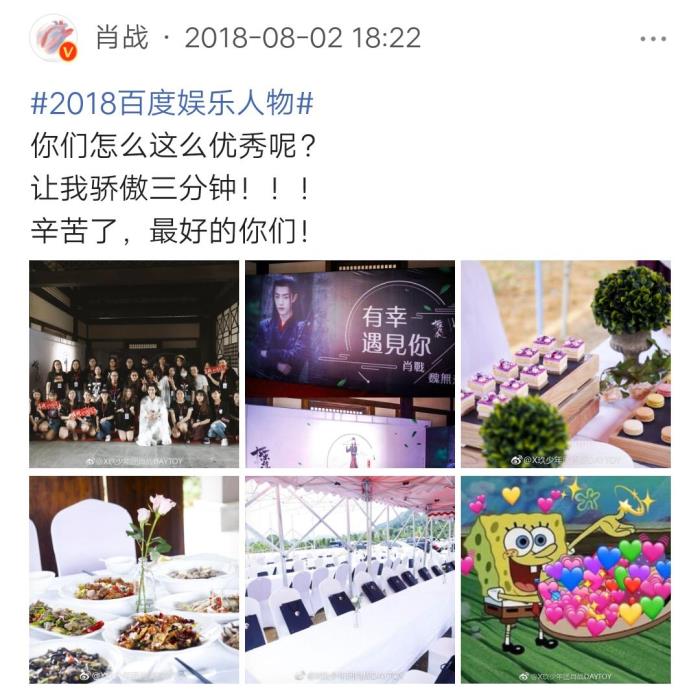
Task: Open the dessert table photo
Action: [x=565, y=364]
